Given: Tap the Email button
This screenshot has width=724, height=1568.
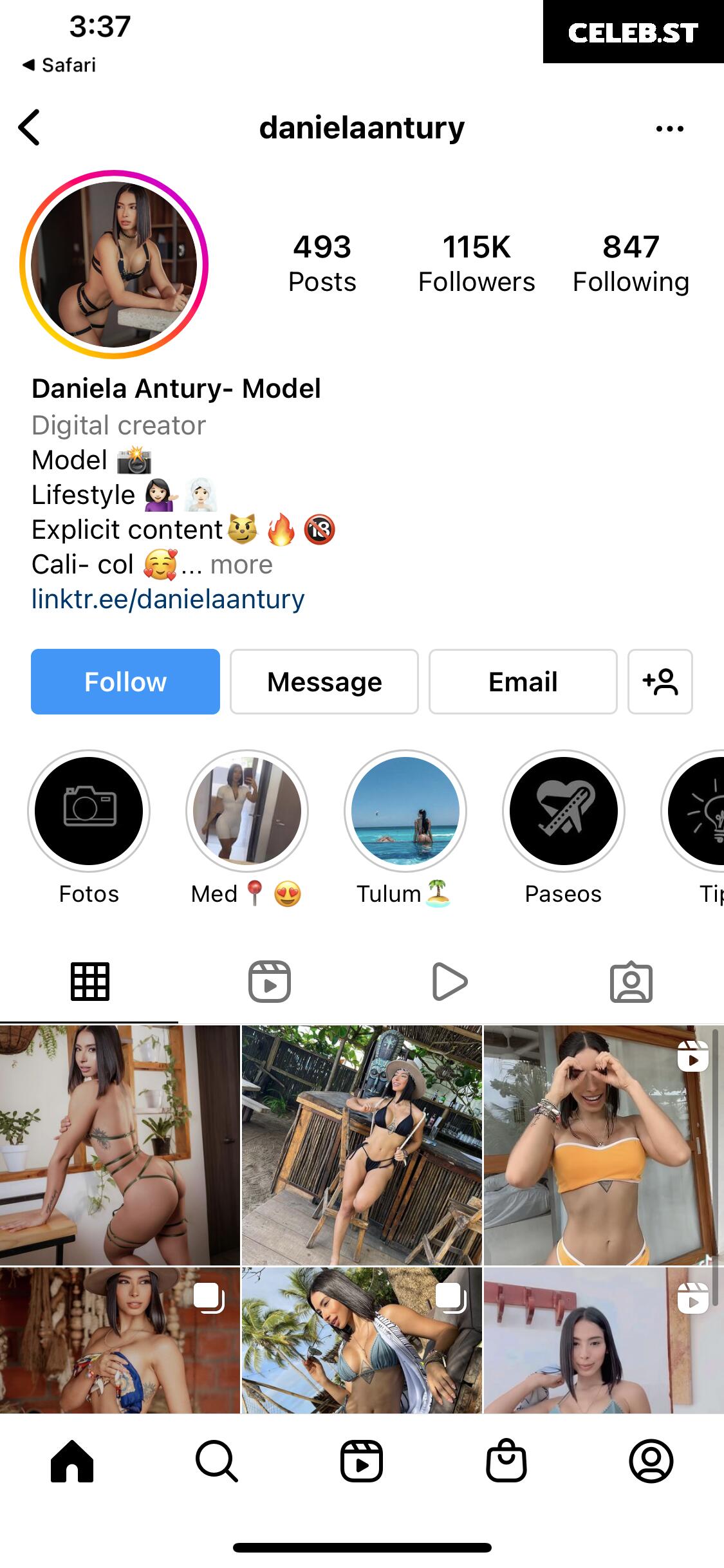Looking at the screenshot, I should [523, 682].
